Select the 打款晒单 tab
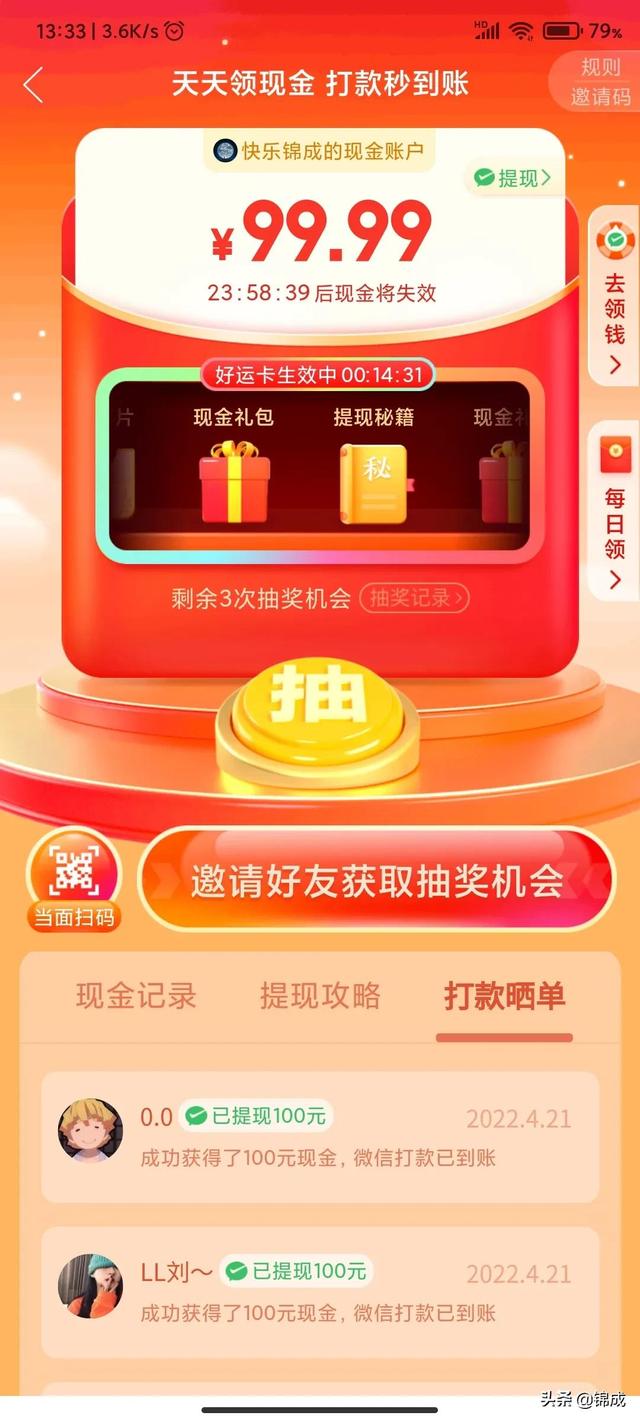Screen dimensions: 640x1422 [505, 996]
